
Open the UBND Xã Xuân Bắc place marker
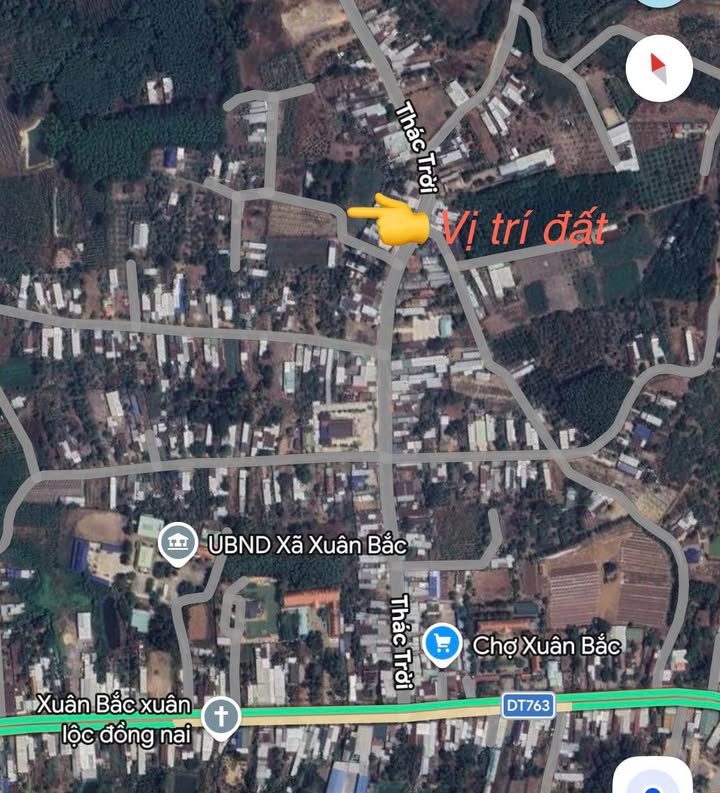[x=178, y=544]
